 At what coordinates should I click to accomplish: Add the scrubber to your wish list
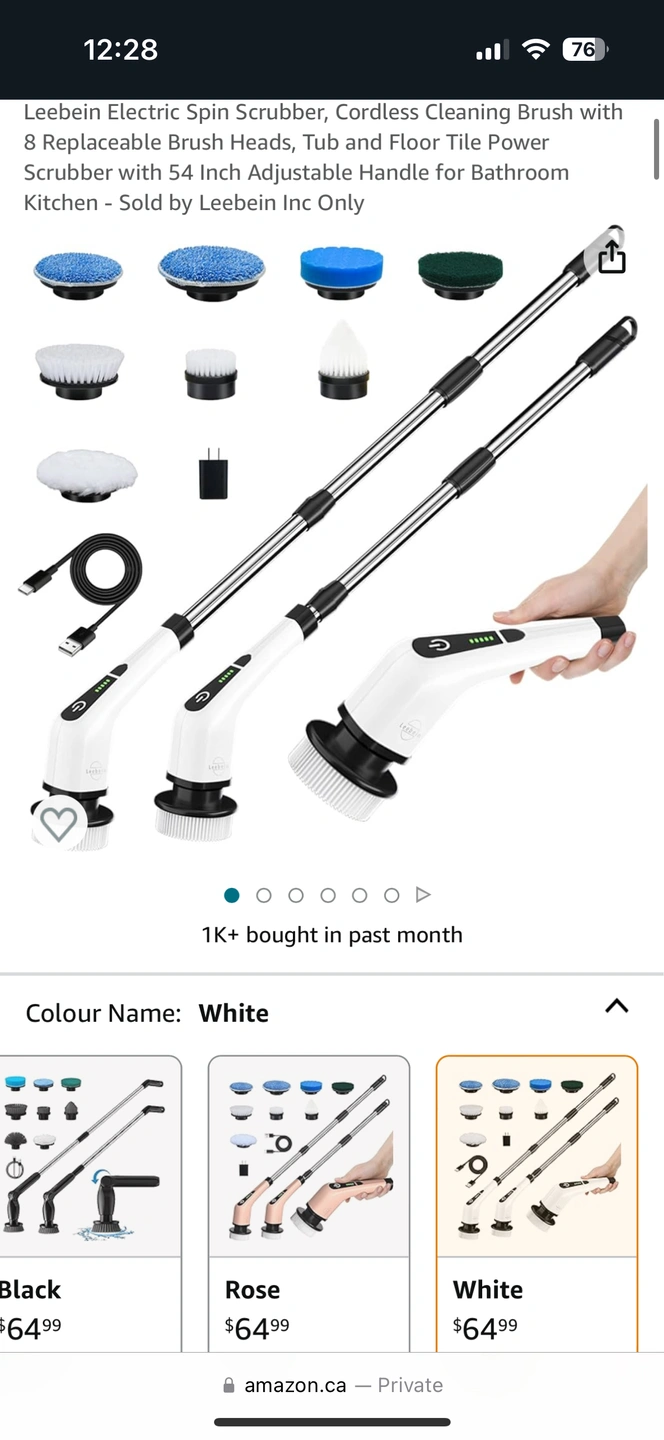[59, 824]
